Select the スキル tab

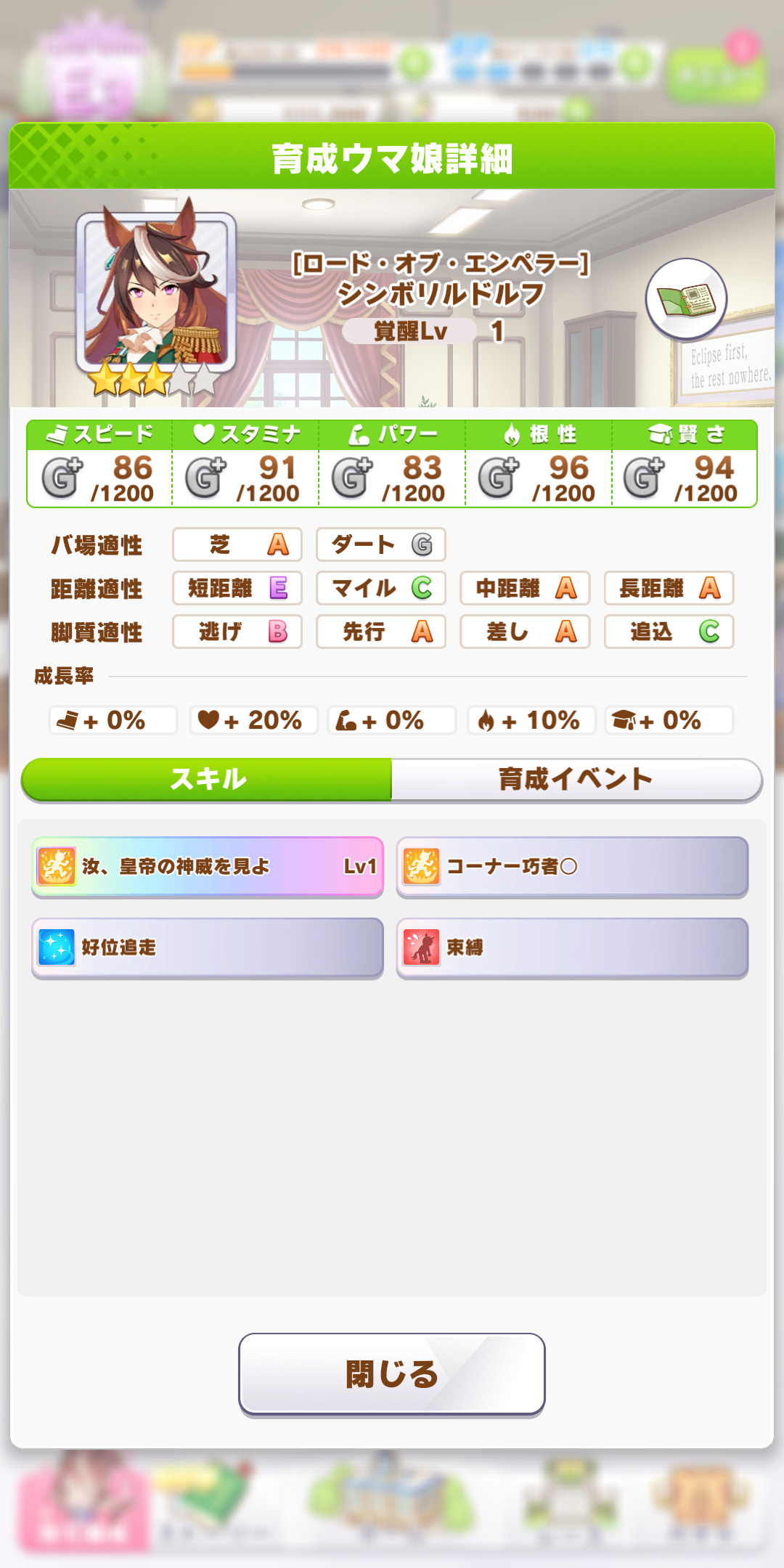[x=208, y=780]
